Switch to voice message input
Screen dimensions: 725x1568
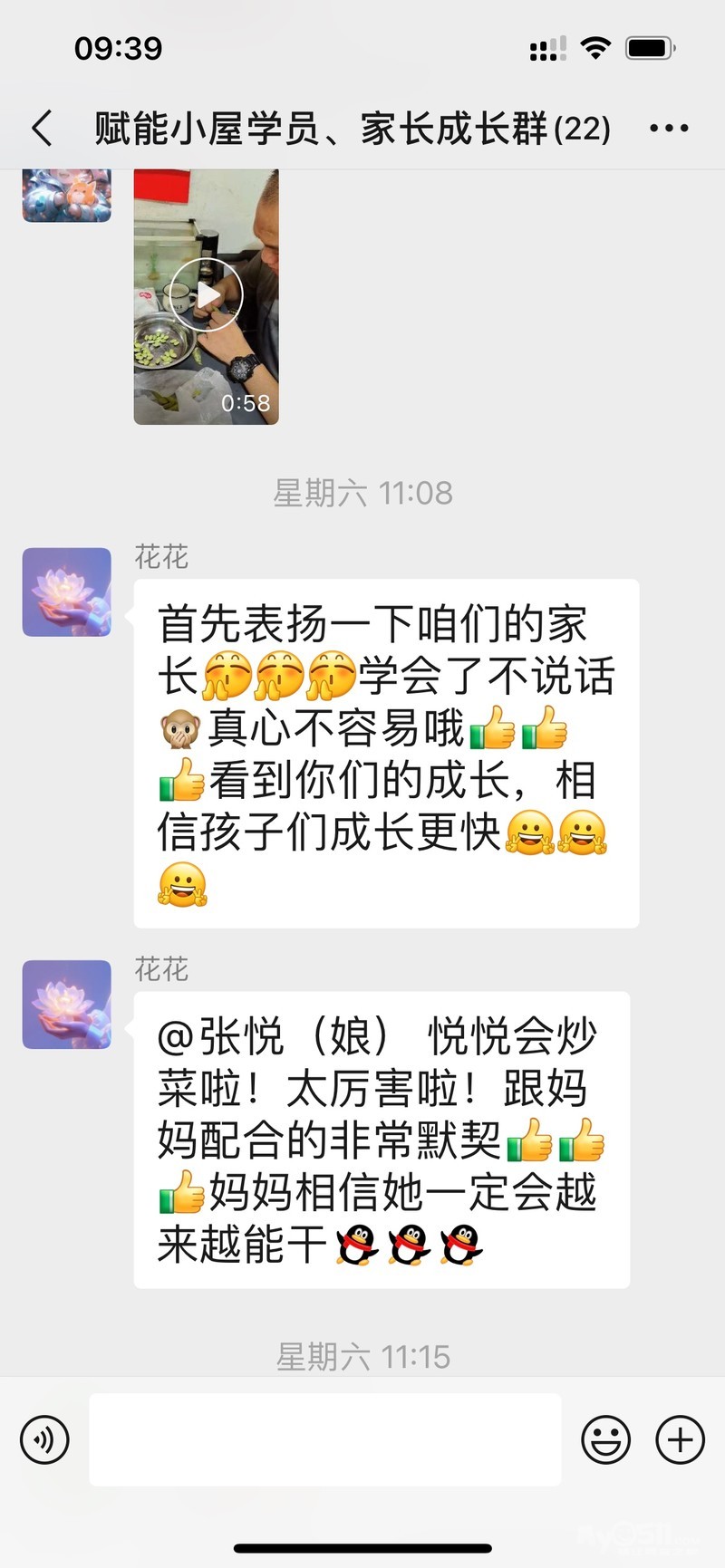(44, 1438)
